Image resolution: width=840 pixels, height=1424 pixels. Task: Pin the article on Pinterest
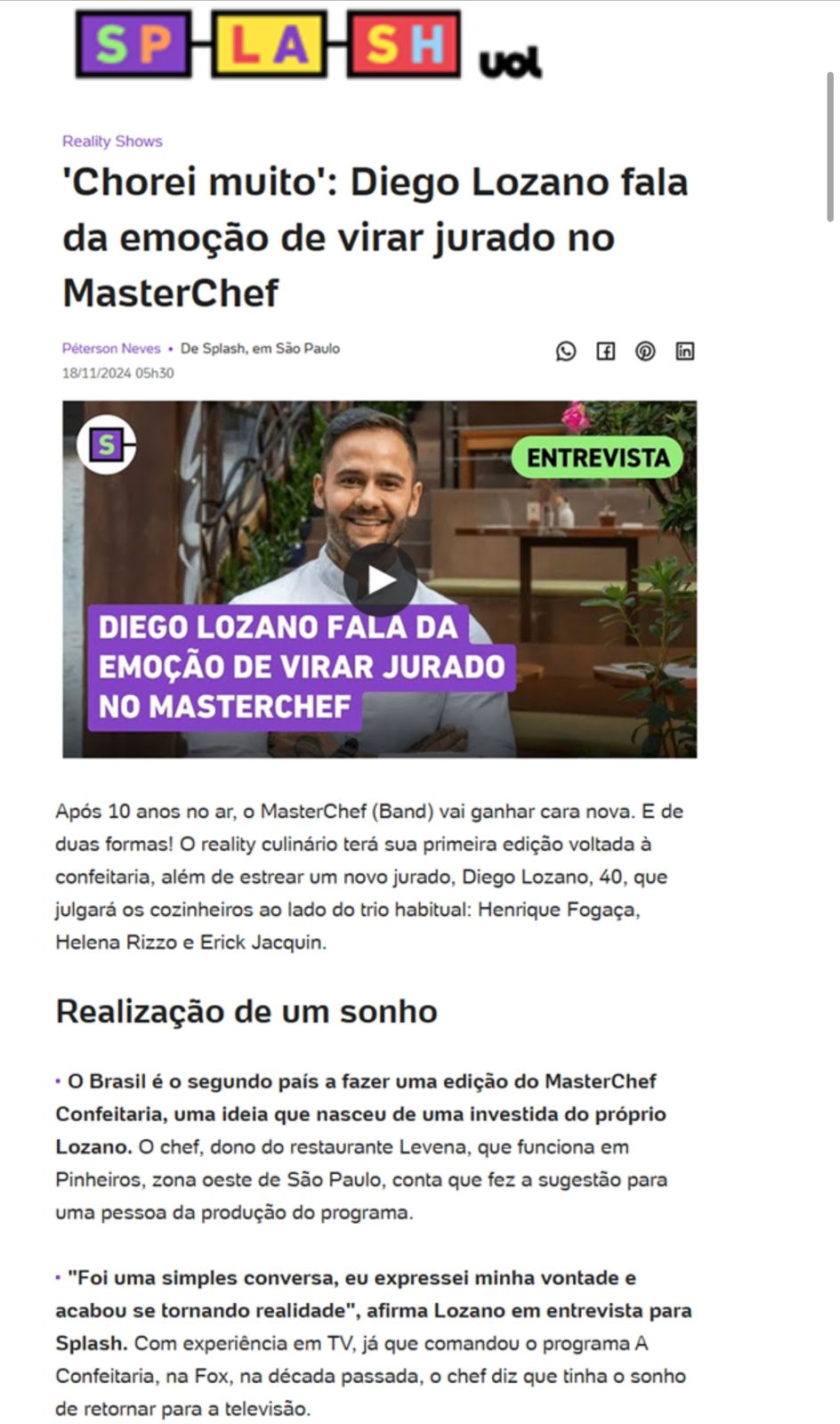(x=645, y=351)
